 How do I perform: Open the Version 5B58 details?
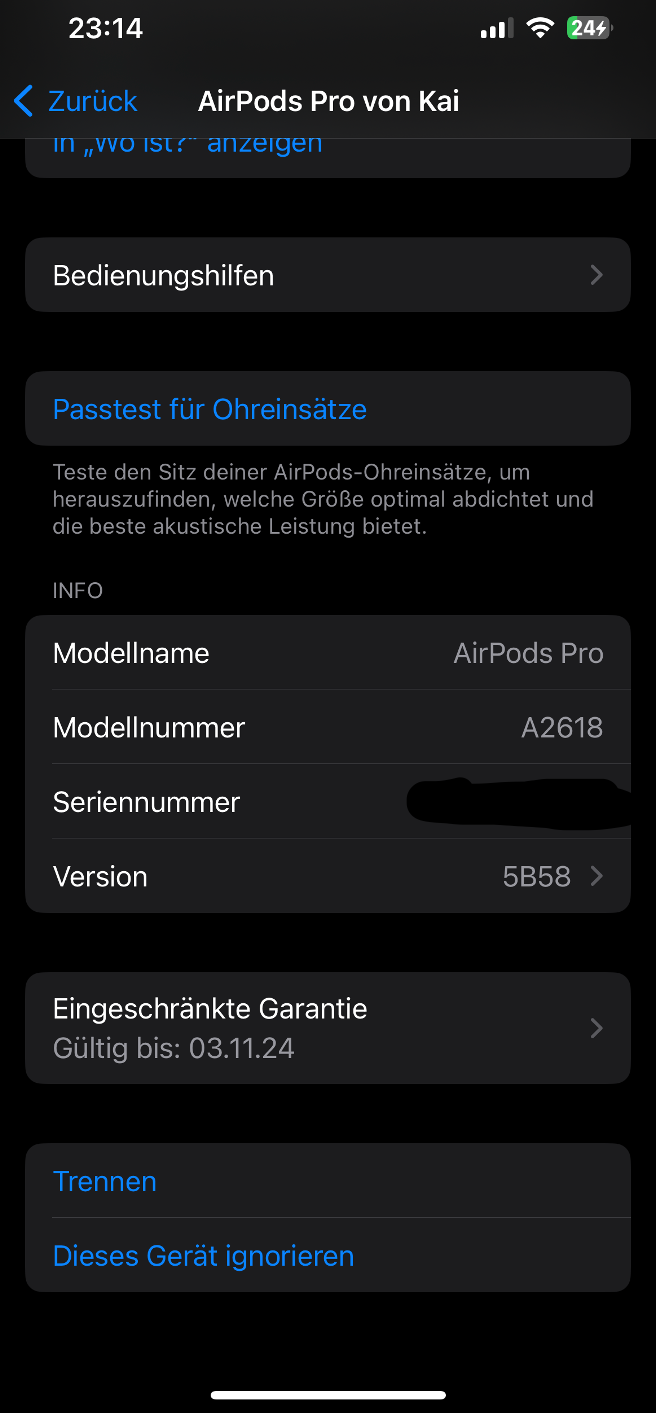pyautogui.click(x=327, y=876)
